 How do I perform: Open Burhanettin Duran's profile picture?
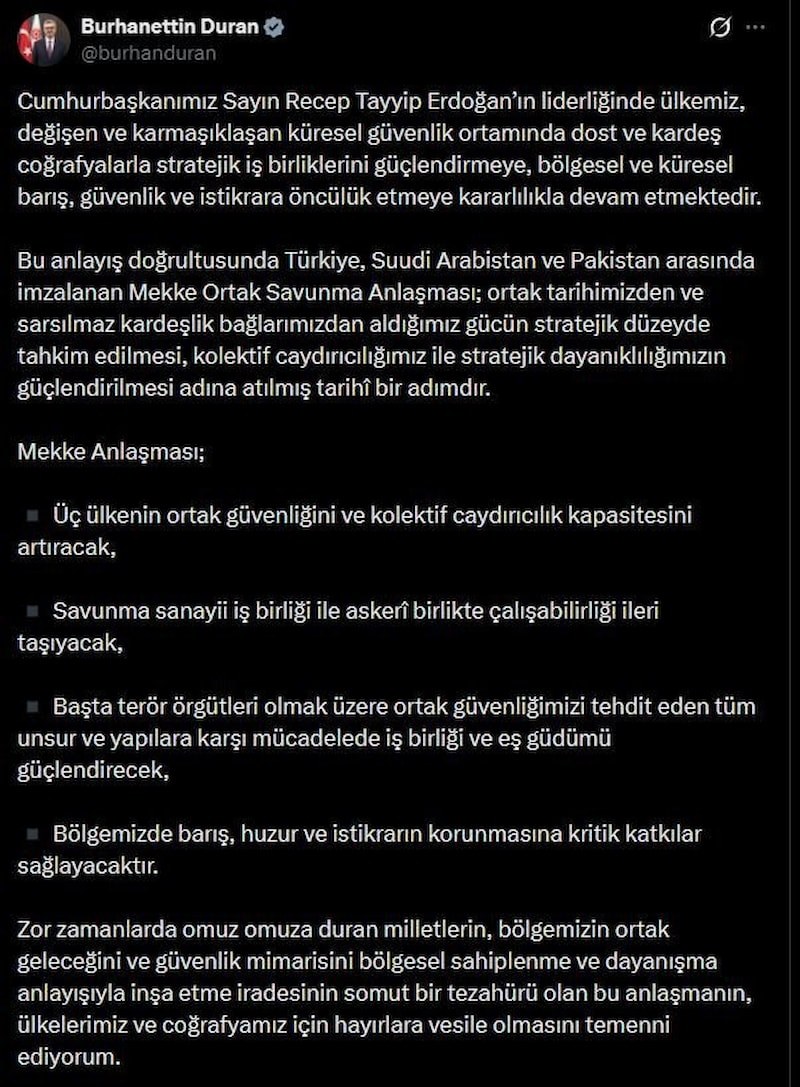[x=43, y=40]
